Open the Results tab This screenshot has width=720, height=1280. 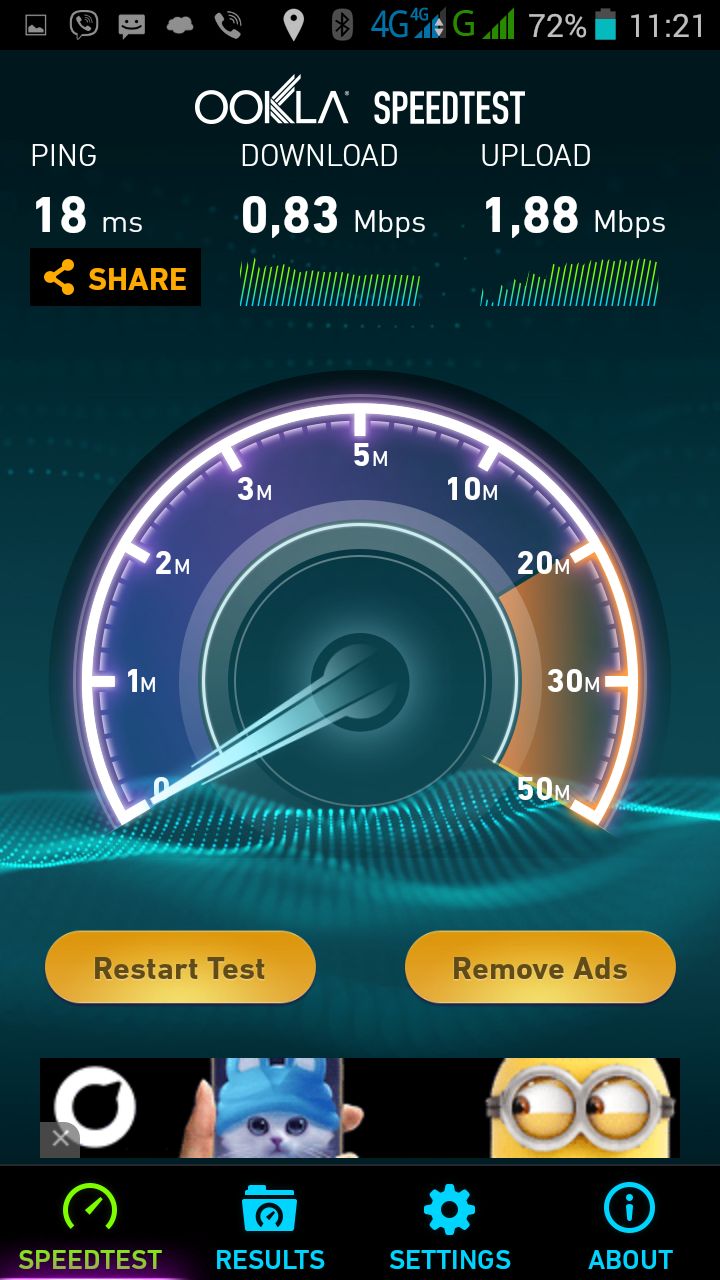(x=270, y=1226)
